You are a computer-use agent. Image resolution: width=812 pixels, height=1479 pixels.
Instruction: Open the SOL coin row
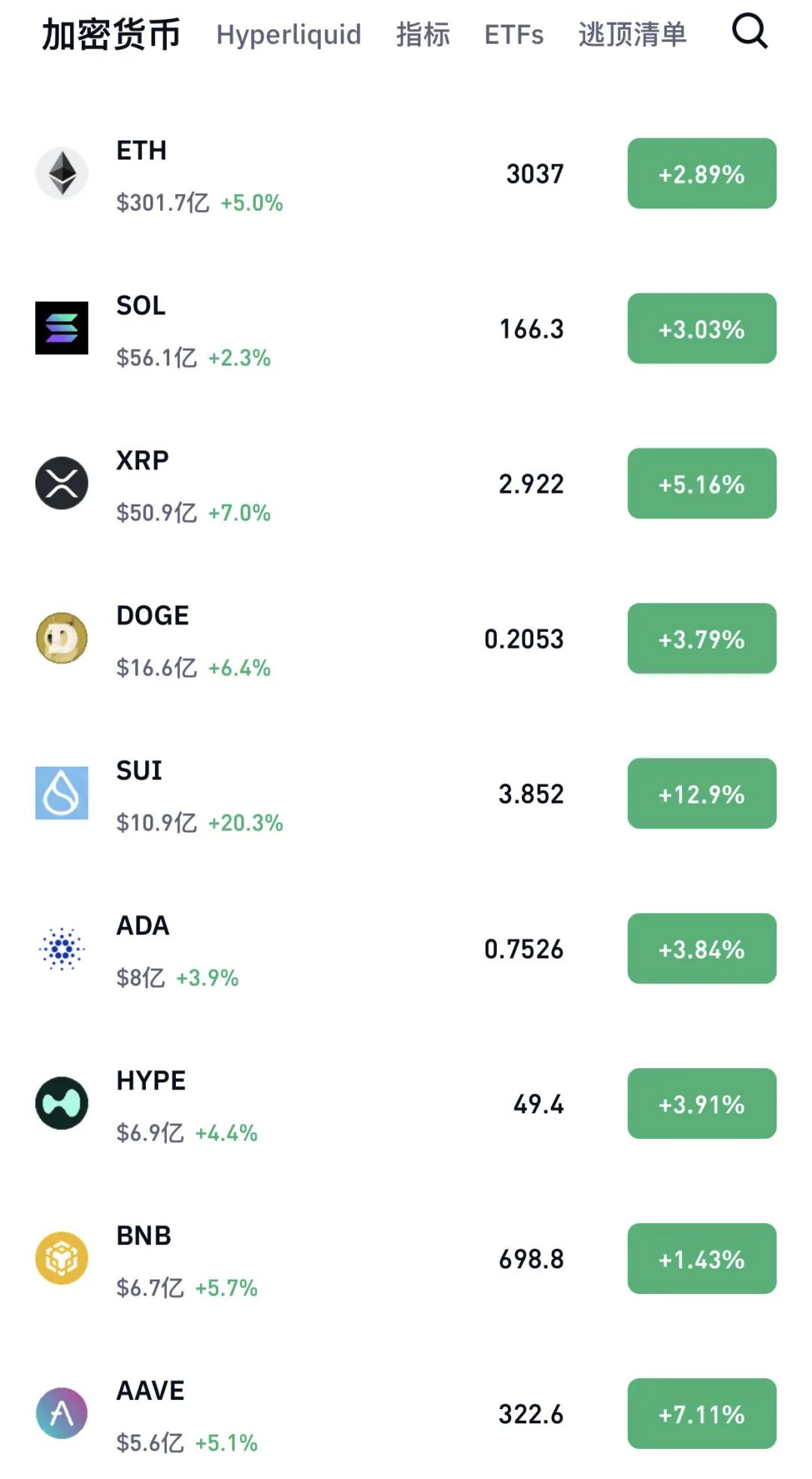tap(301, 330)
